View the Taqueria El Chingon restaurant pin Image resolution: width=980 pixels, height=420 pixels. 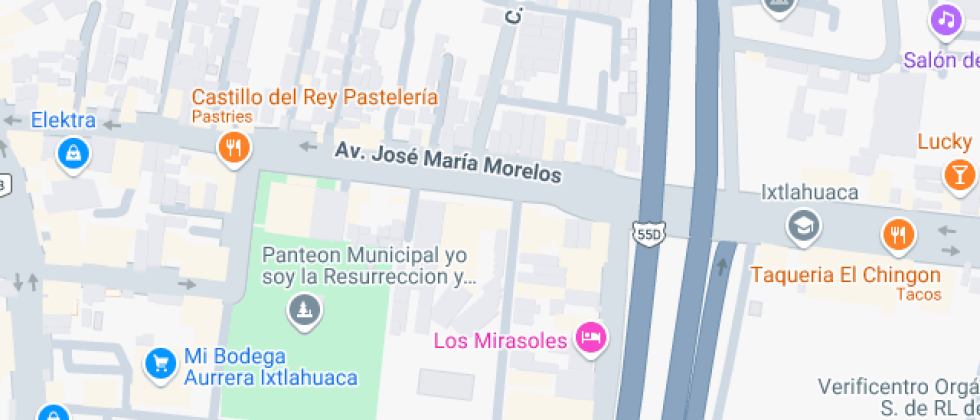click(898, 236)
